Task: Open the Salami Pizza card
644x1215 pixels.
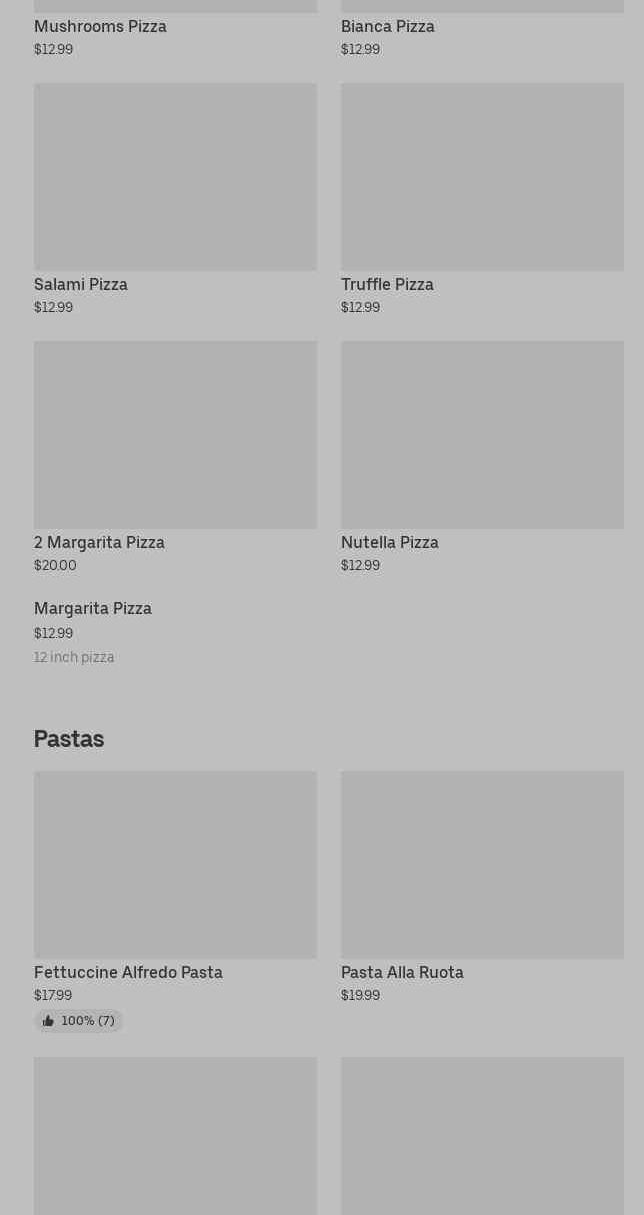Action: (175, 199)
